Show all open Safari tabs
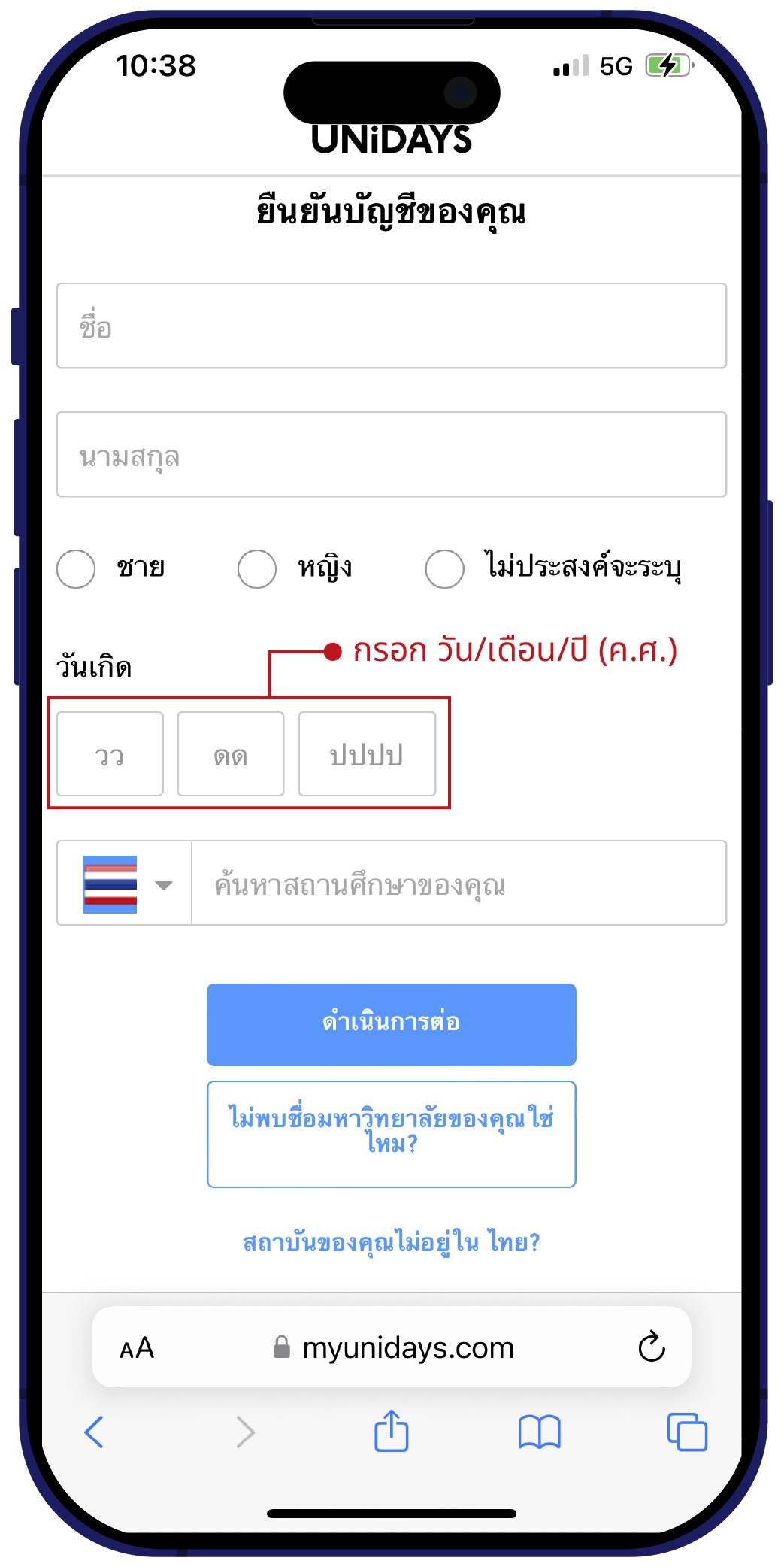 click(x=687, y=1432)
